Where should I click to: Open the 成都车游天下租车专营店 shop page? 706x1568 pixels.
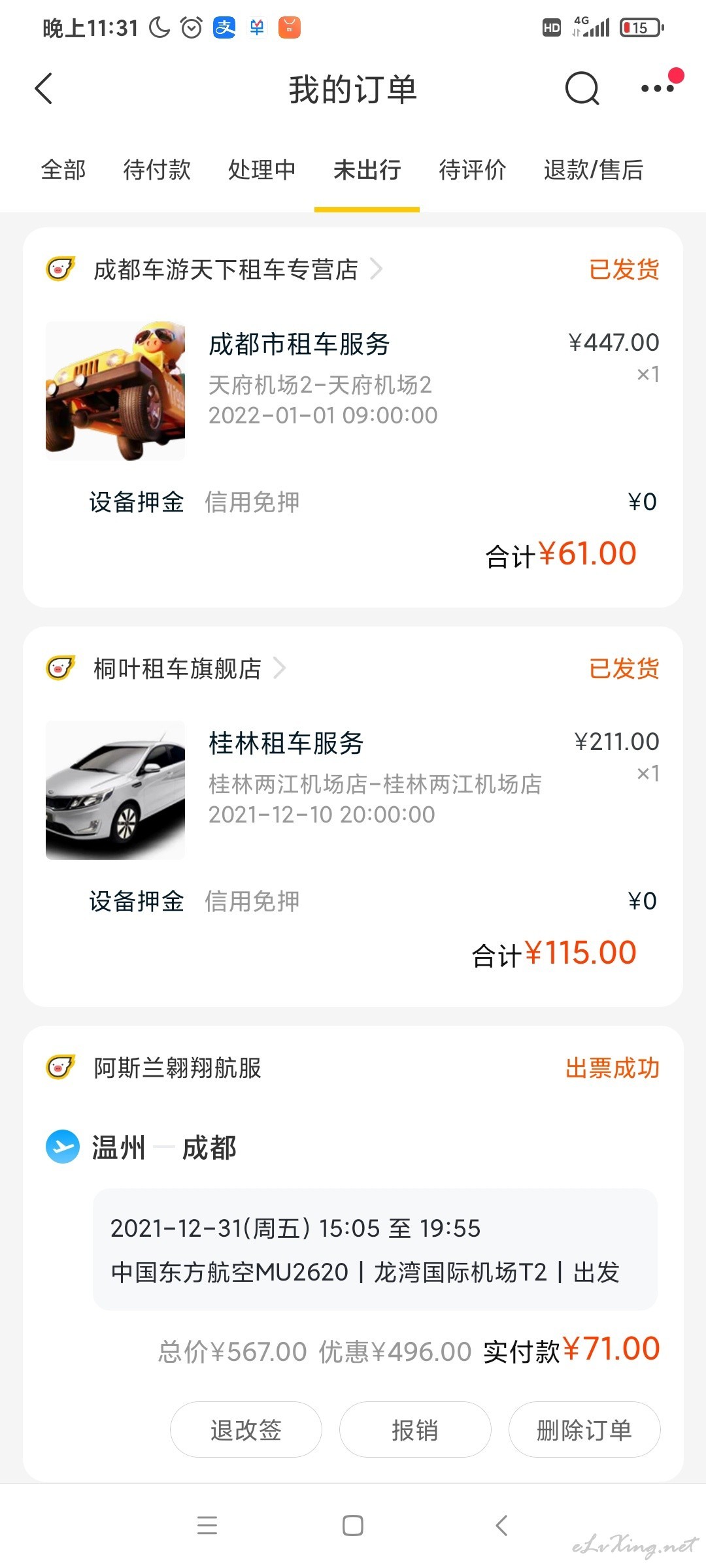[226, 269]
